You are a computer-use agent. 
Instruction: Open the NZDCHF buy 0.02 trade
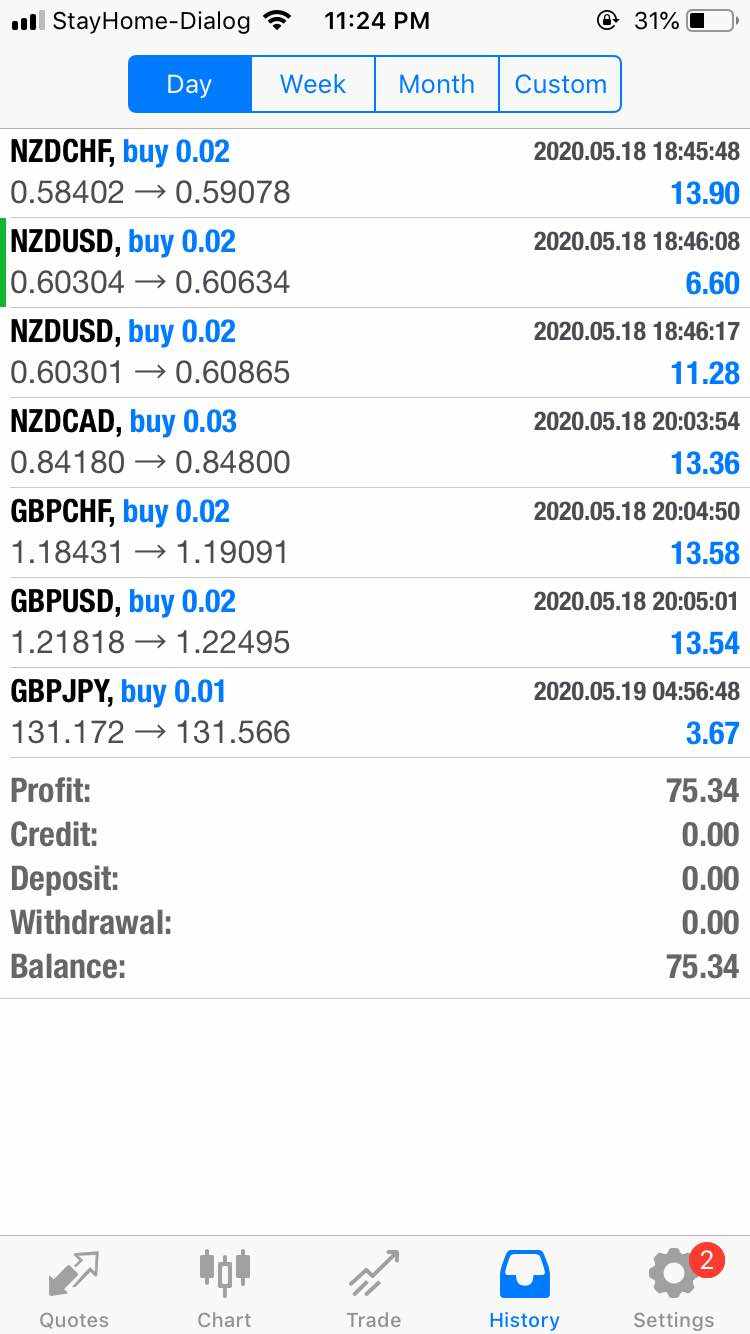[x=375, y=173]
